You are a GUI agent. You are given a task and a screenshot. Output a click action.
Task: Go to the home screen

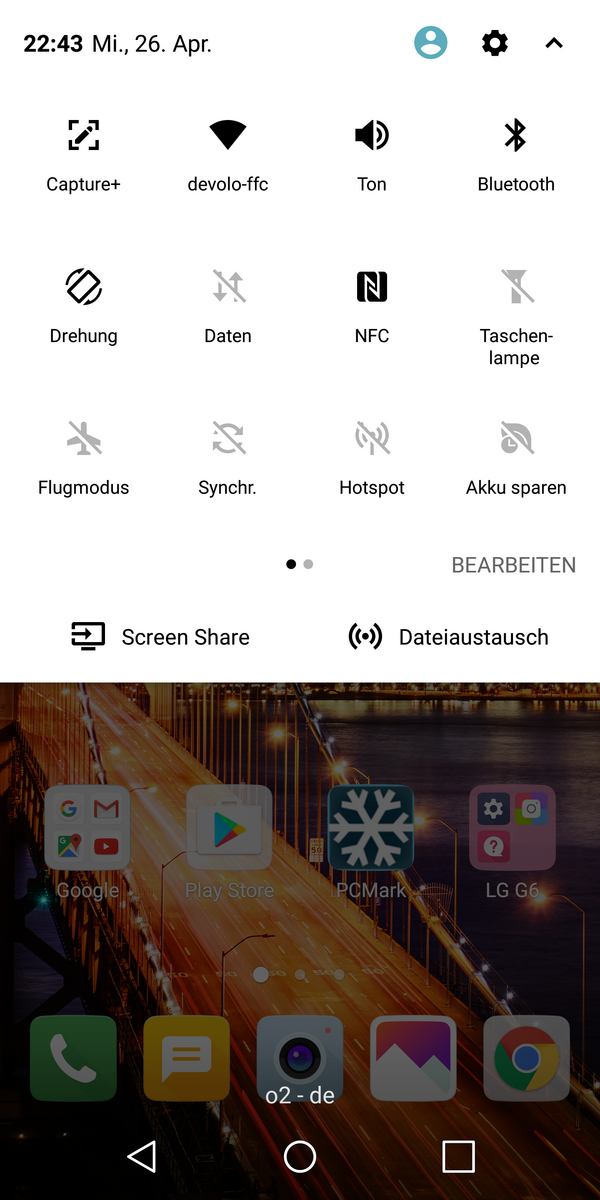300,1156
